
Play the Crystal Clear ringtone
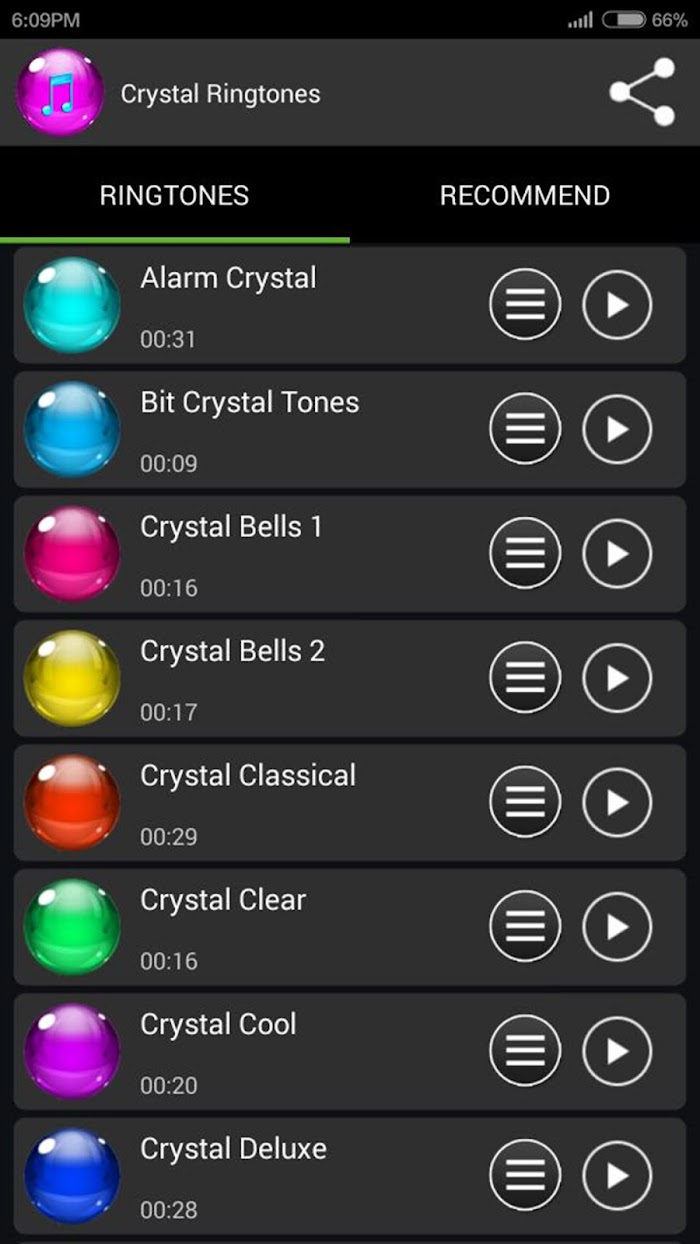click(617, 927)
